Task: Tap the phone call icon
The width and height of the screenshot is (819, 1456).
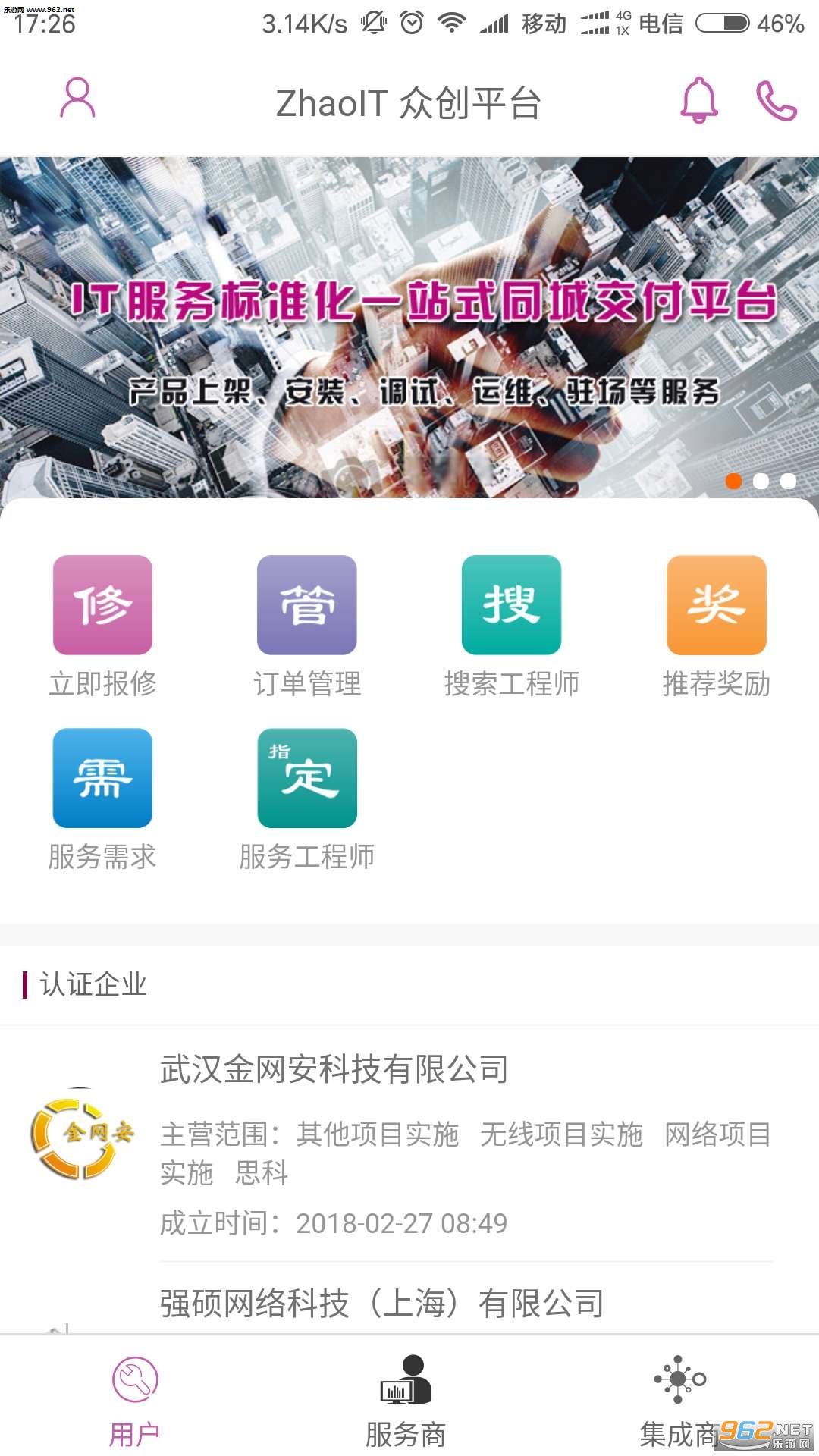Action: coord(777,101)
